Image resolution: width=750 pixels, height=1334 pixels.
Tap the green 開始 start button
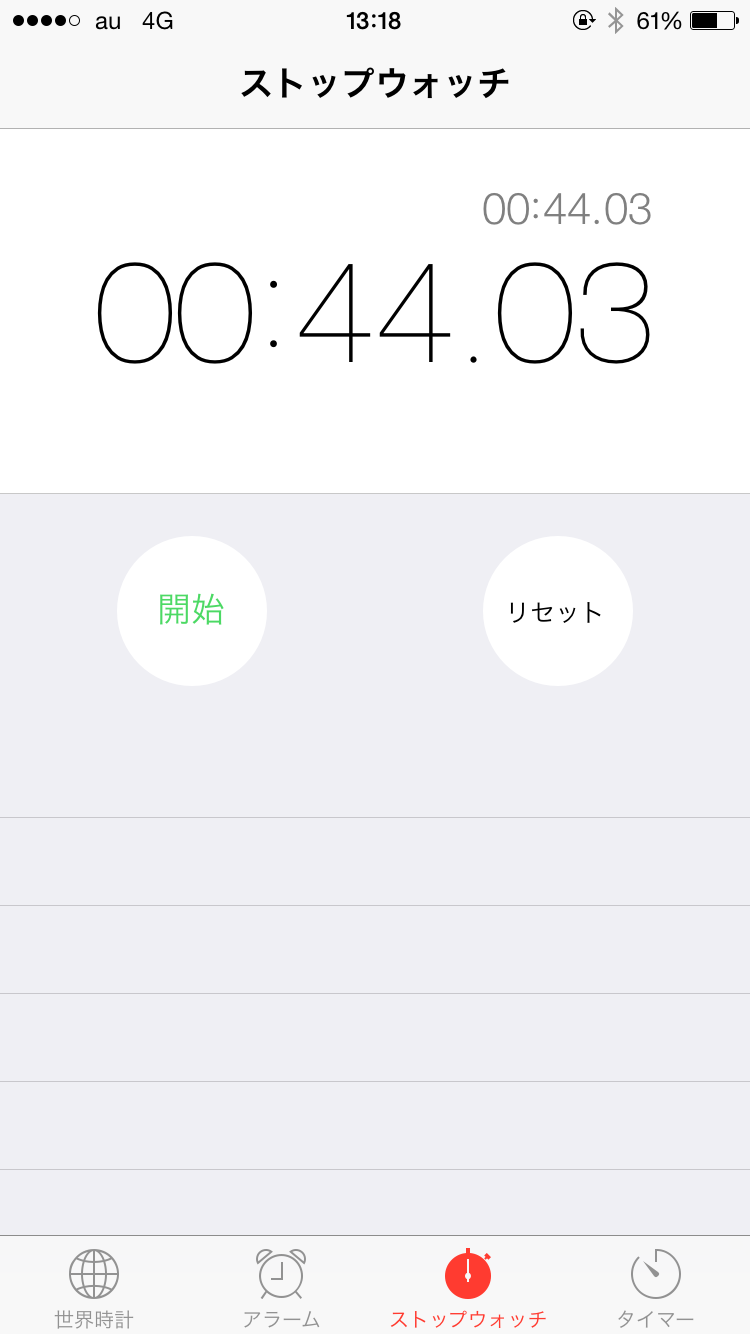pos(192,610)
